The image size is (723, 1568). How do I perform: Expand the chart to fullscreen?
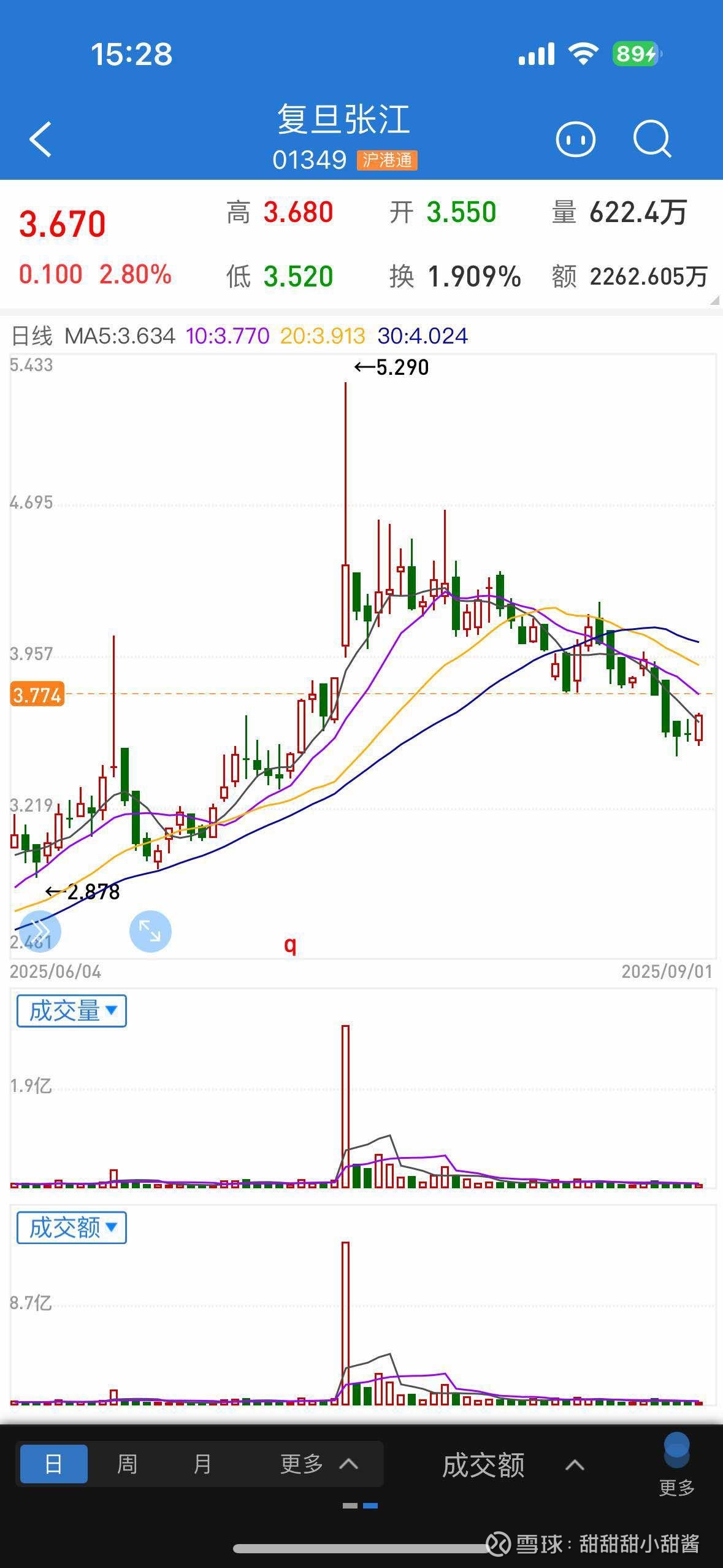tap(150, 931)
